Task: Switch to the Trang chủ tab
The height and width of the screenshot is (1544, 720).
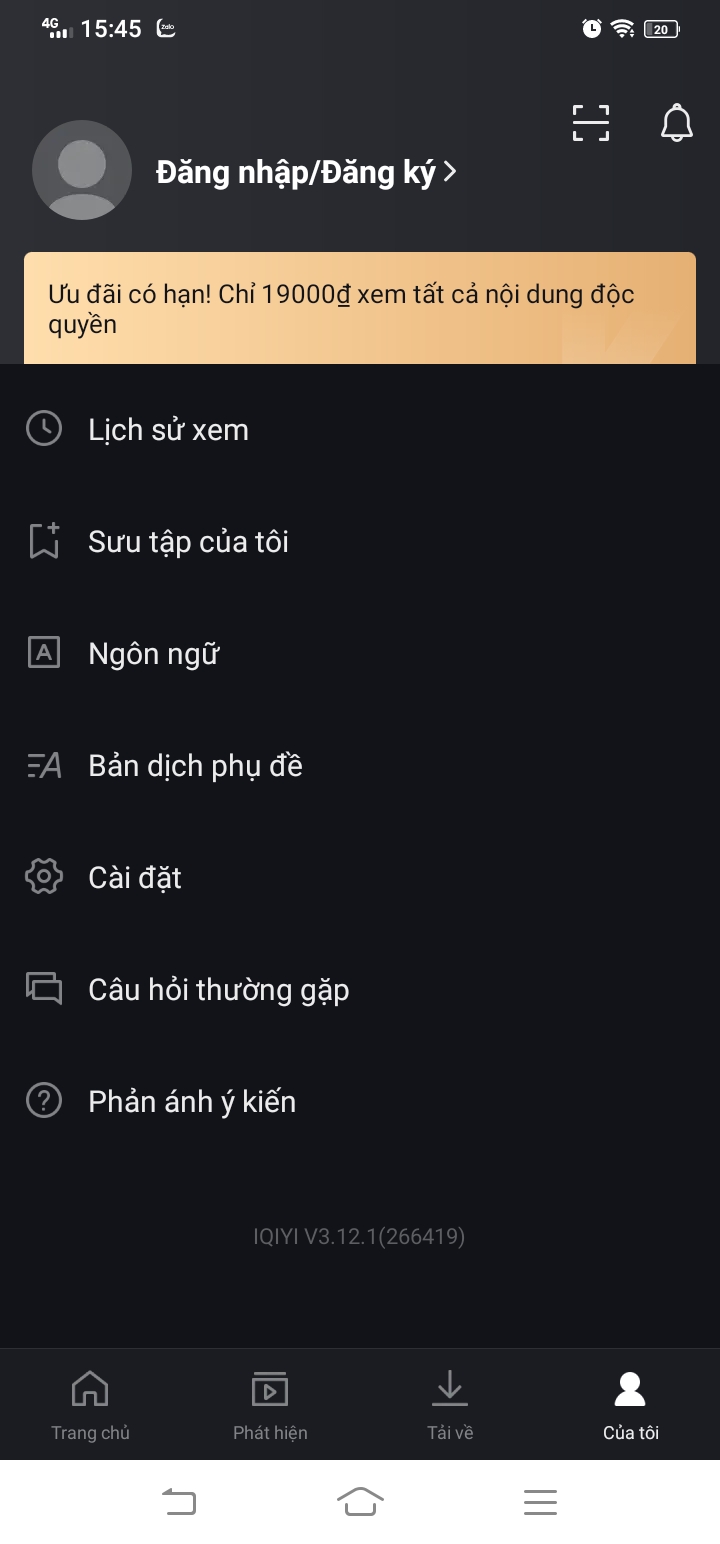Action: 90,1405
